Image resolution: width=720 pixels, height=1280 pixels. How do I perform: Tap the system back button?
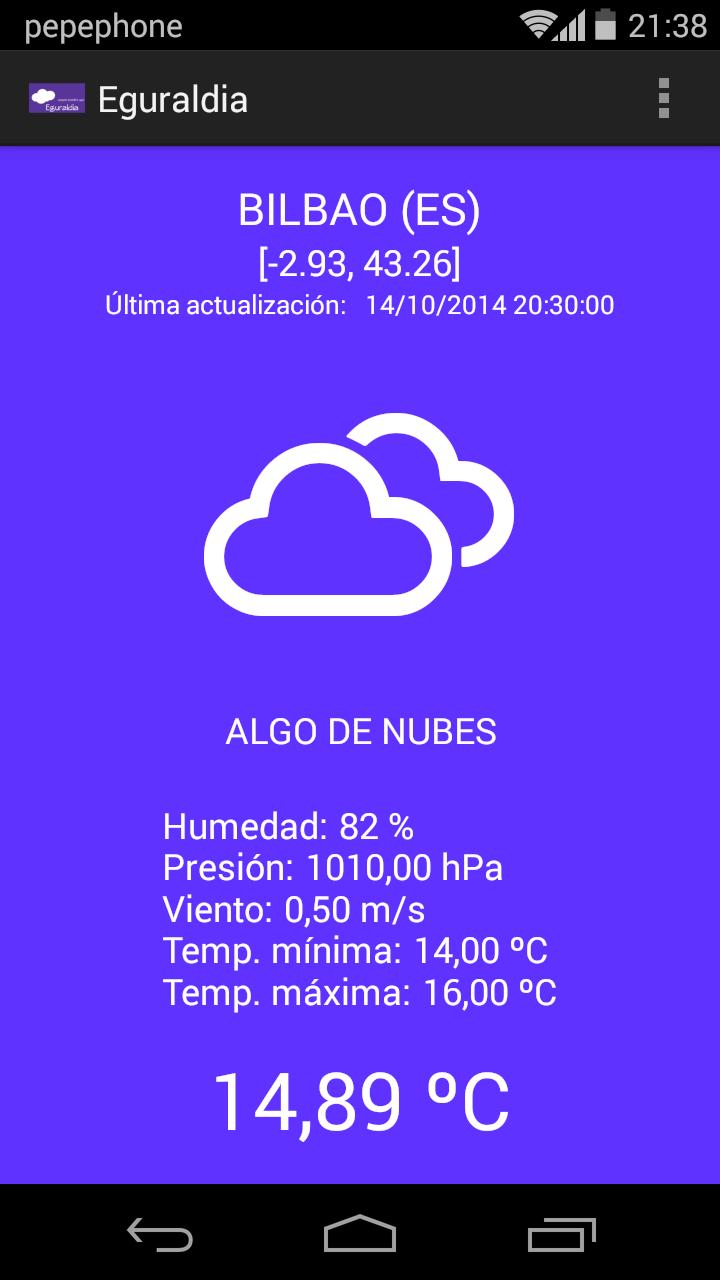(x=160, y=1234)
